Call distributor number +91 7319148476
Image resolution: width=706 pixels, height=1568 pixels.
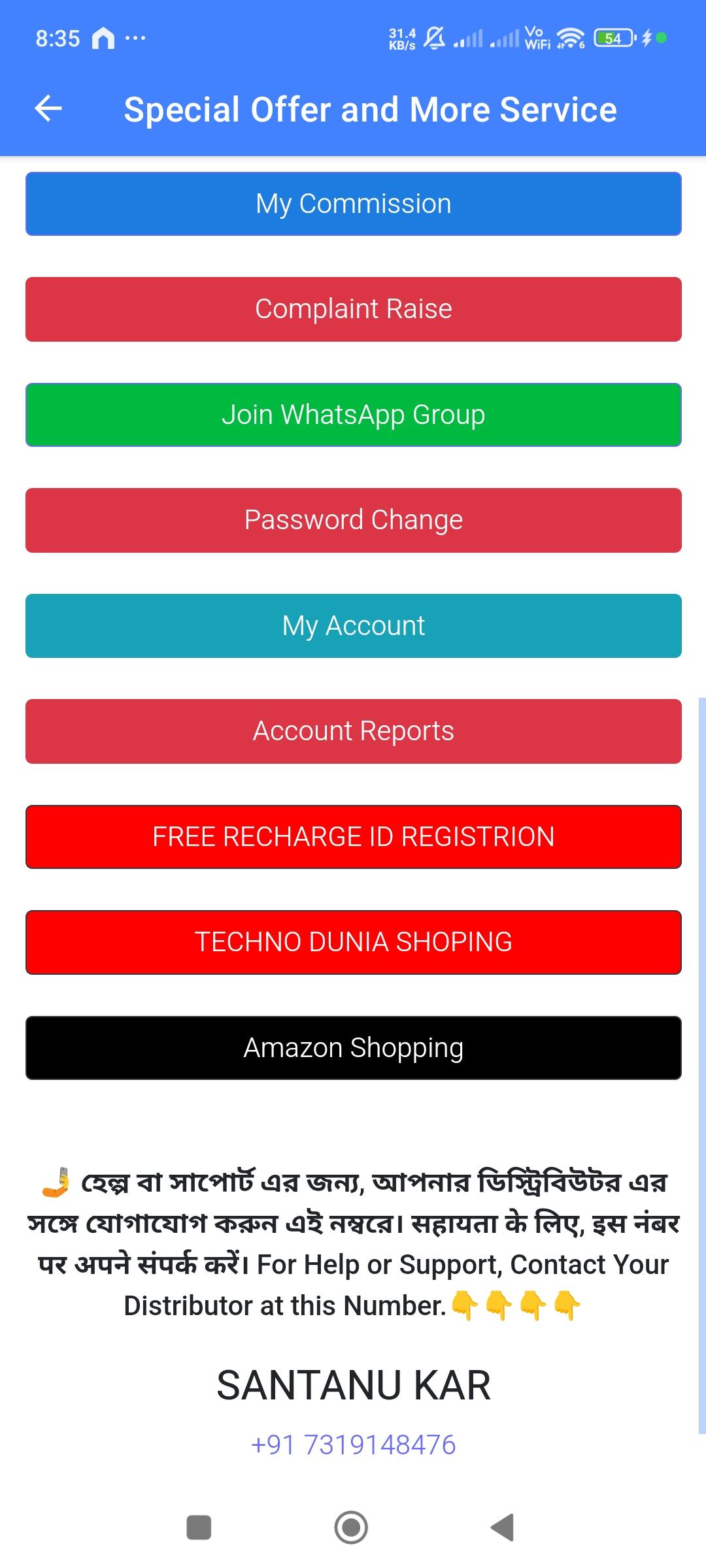(x=353, y=1445)
